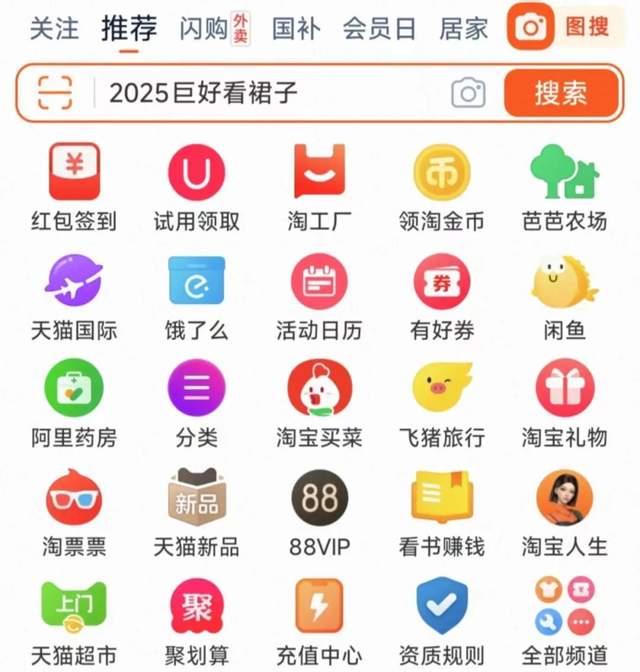
Task: Open 饿了么 food delivery
Action: click(x=196, y=298)
